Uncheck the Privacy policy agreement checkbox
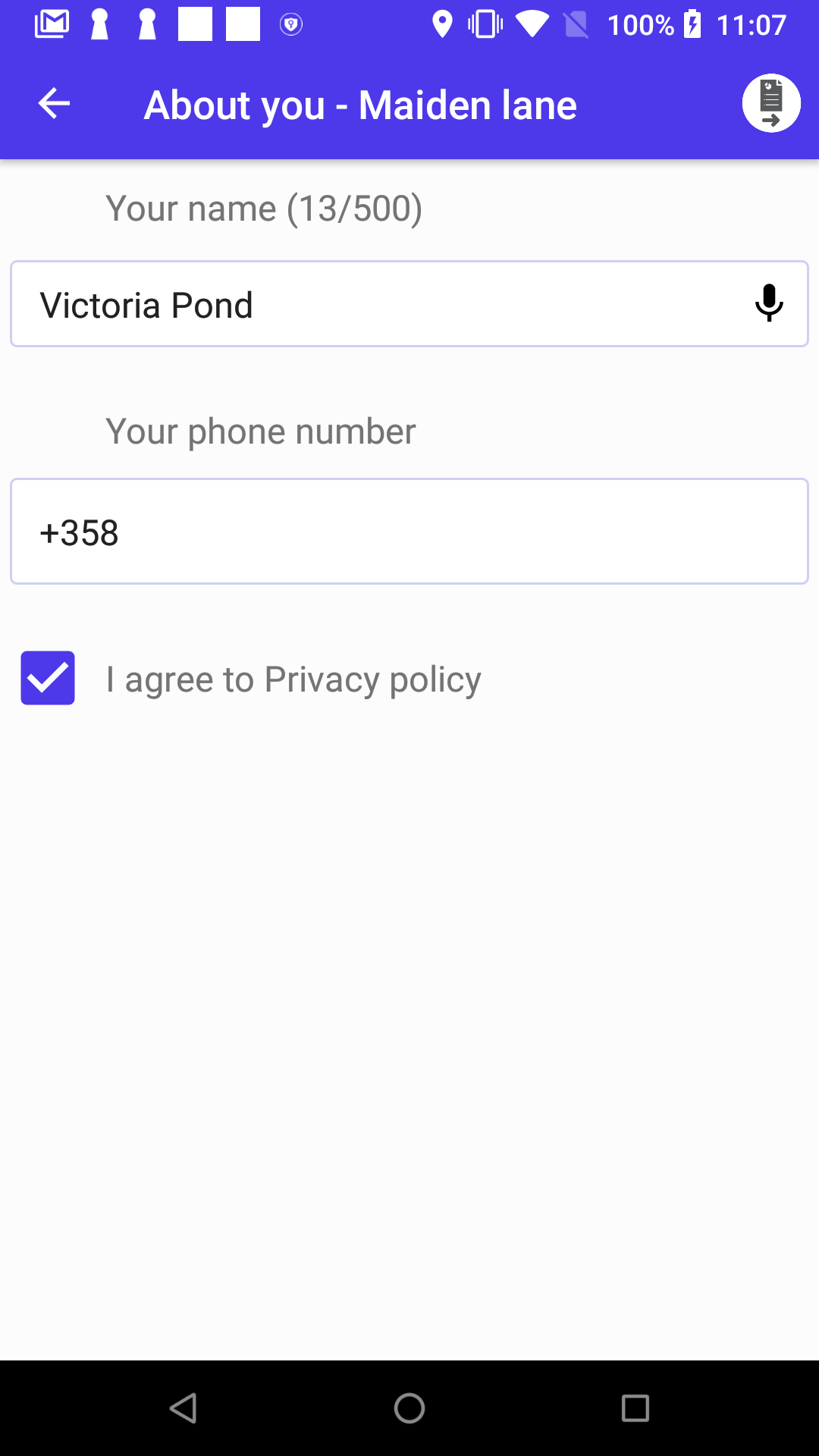 48,678
